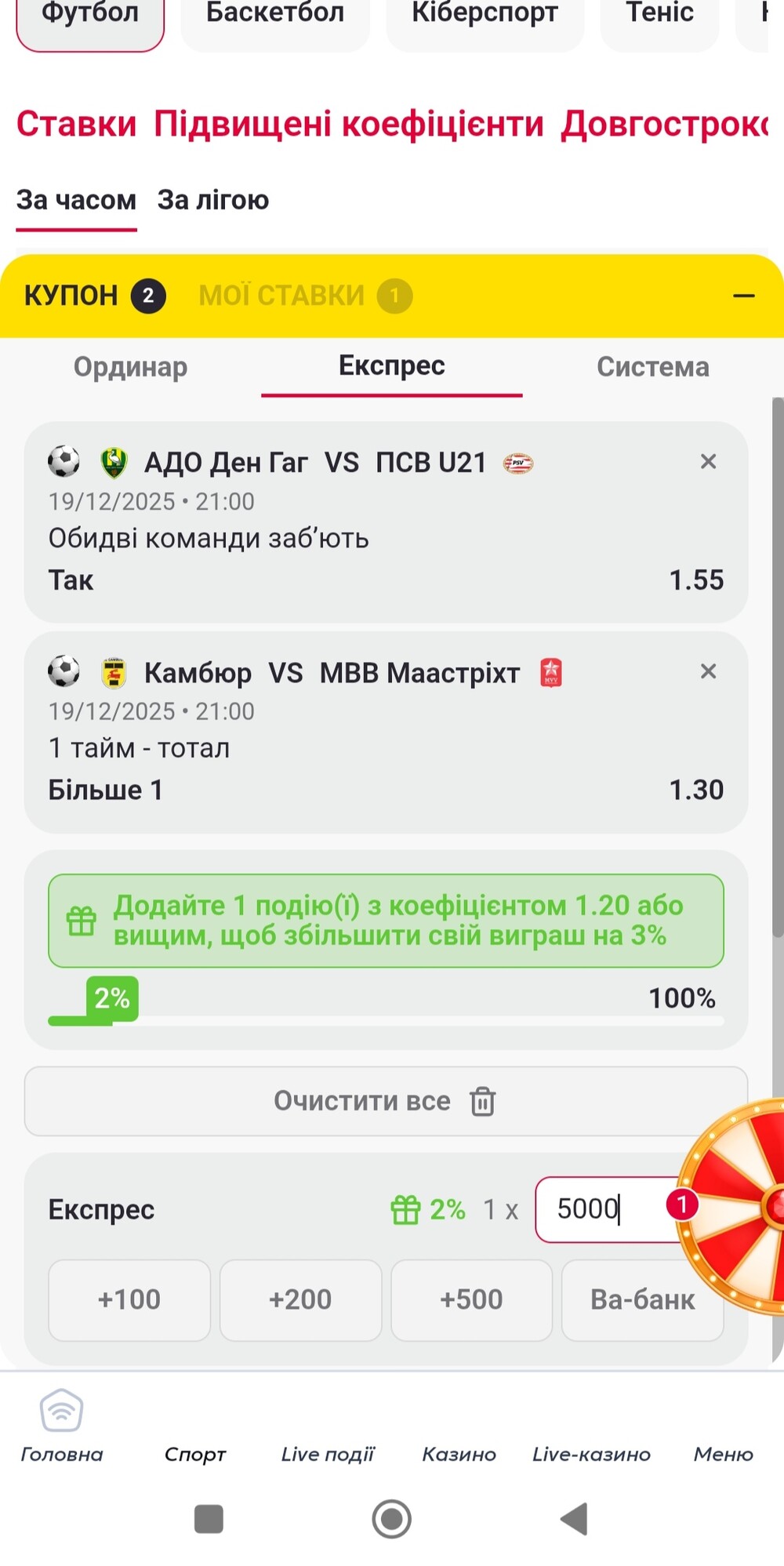Remove АДО Ден Гаг vs ПСВ U21 bet

tap(708, 462)
